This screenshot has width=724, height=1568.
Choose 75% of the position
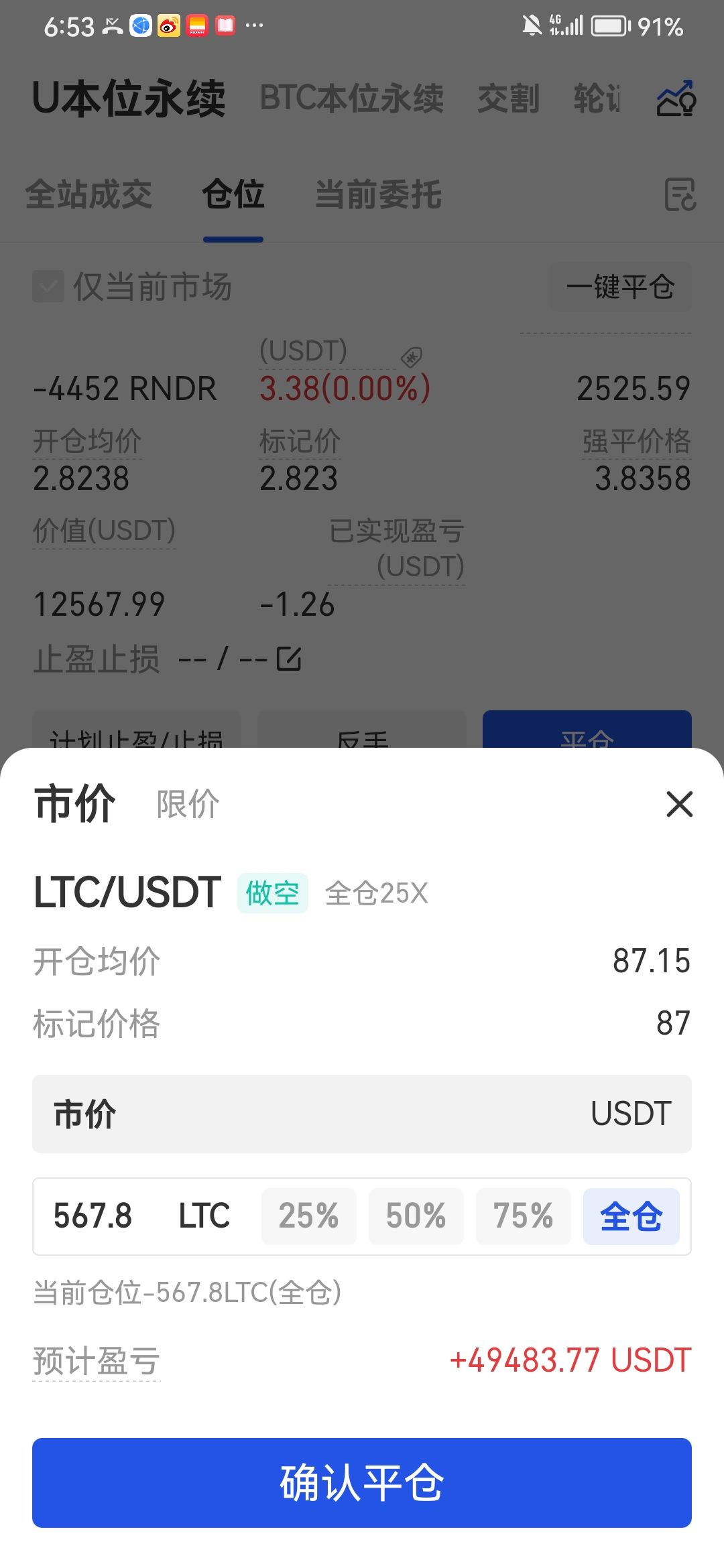pos(523,1216)
